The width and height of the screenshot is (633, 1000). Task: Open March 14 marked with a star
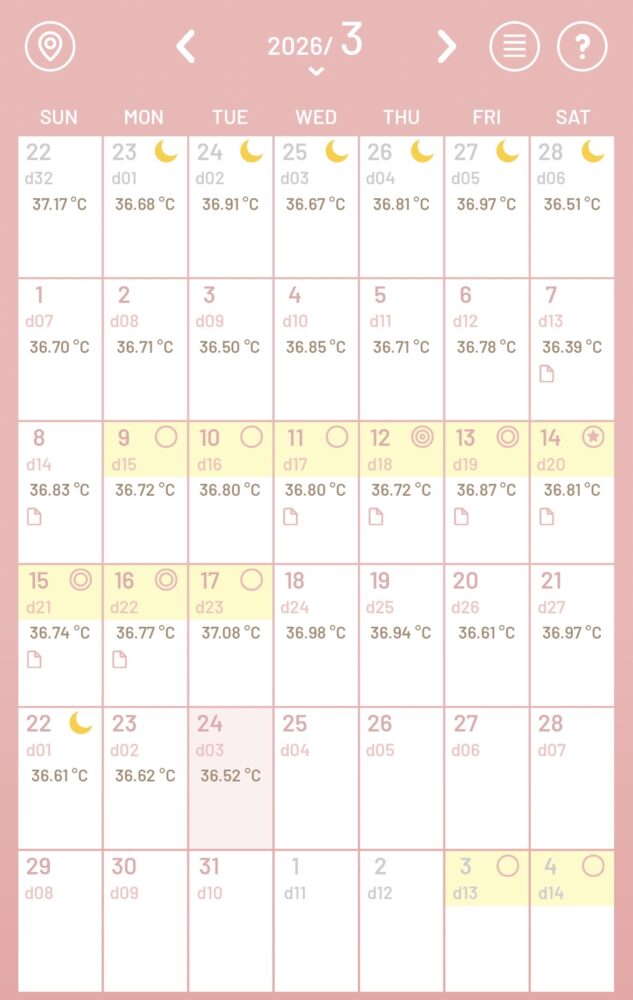coord(572,492)
